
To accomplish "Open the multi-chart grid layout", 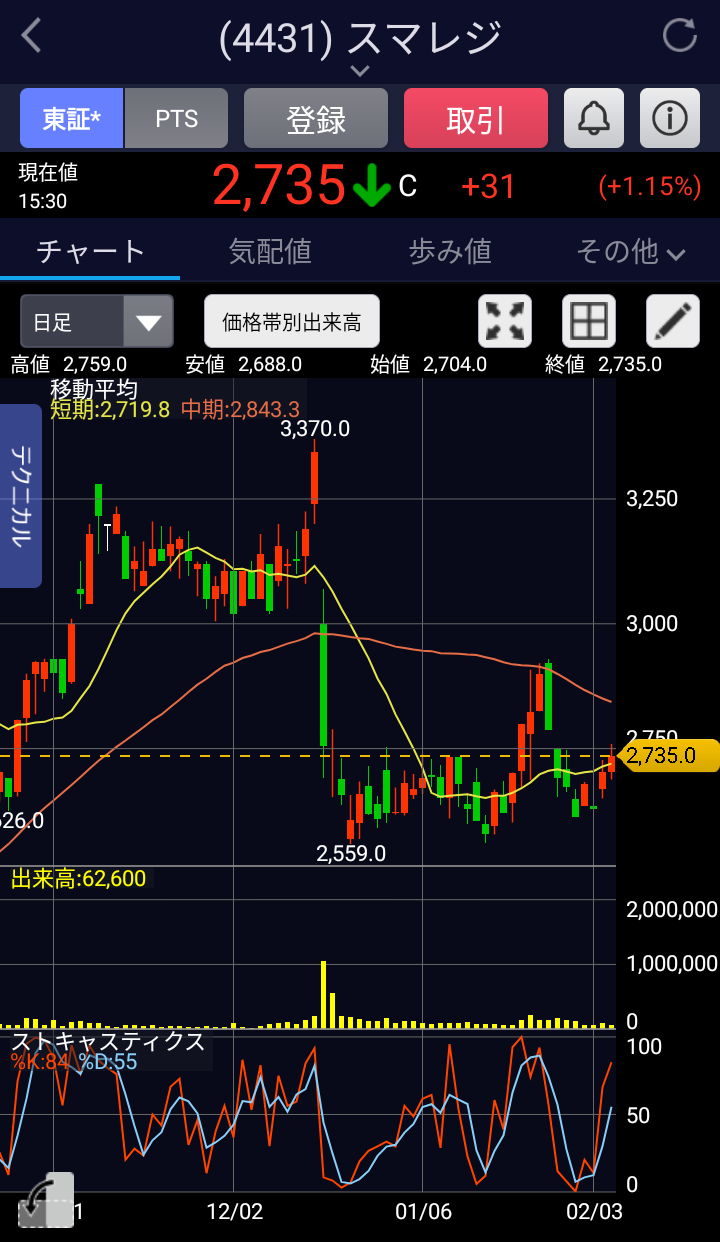I will 589,321.
